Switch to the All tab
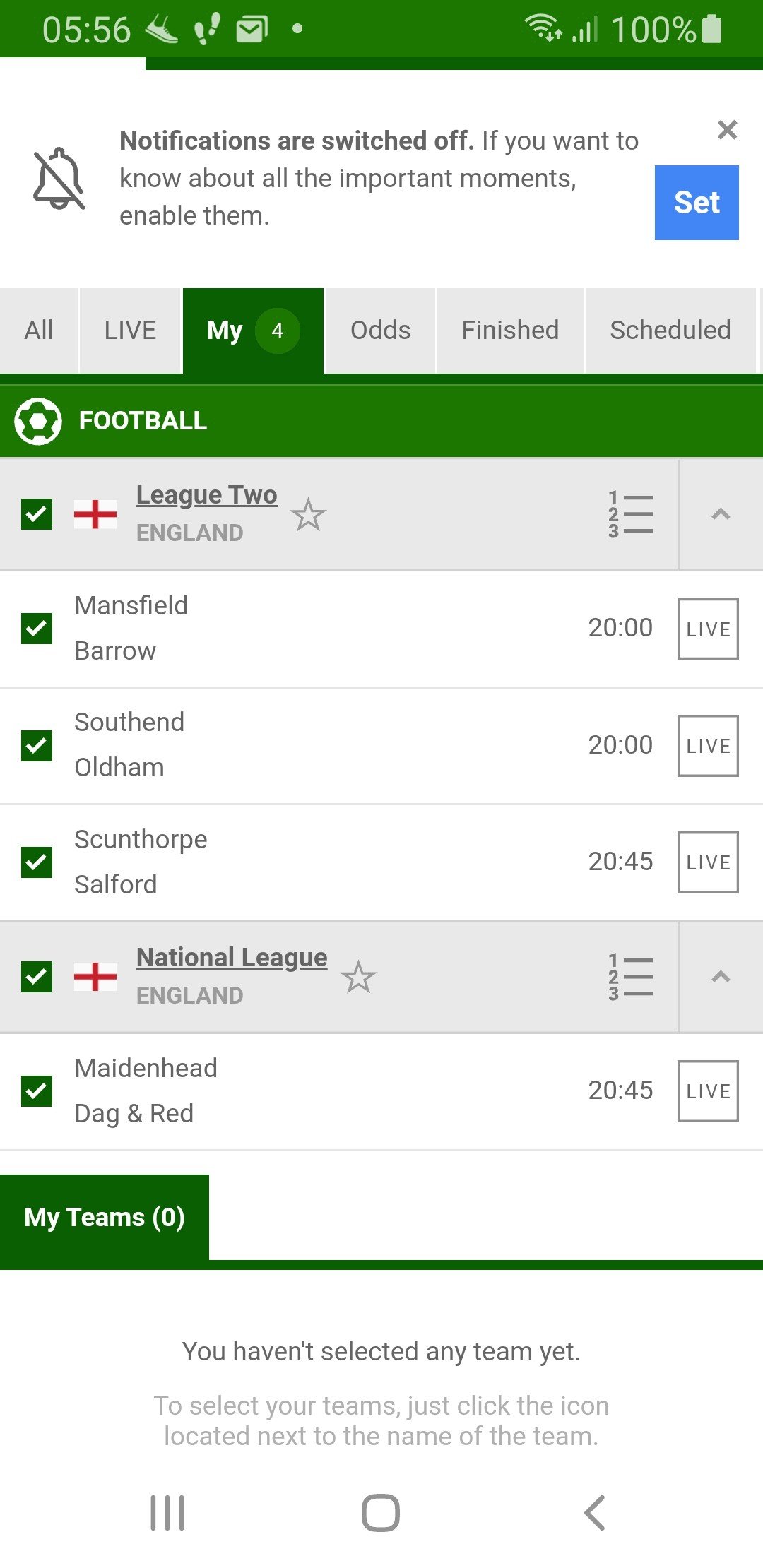The height and width of the screenshot is (1568, 763). pos(39,330)
